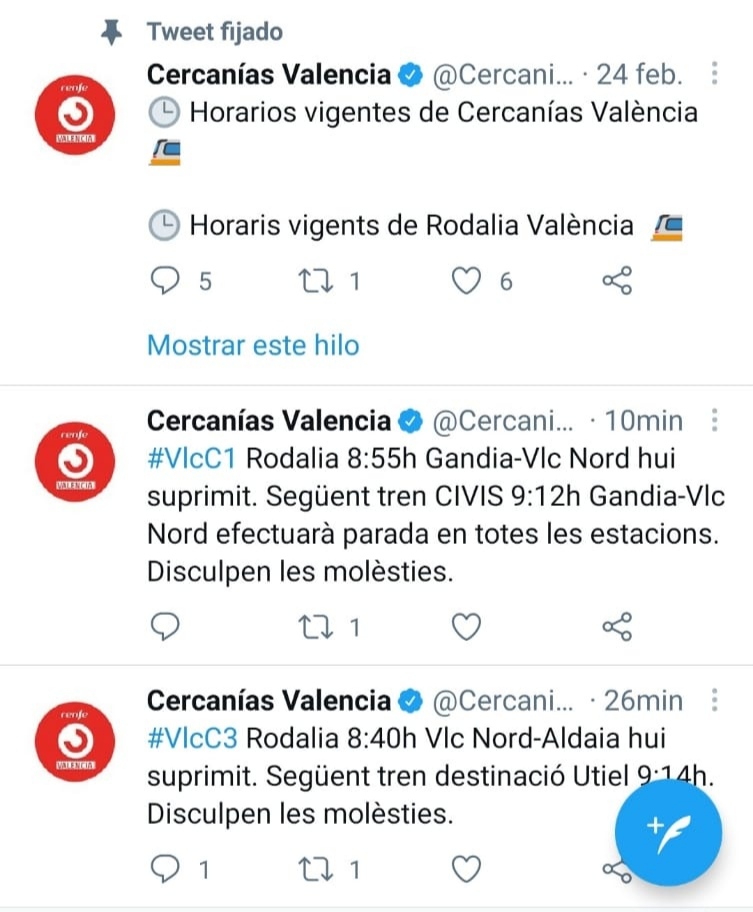This screenshot has height=912, width=753.
Task: Reply to the #VlcC3 Aldaia tweet
Action: click(164, 870)
